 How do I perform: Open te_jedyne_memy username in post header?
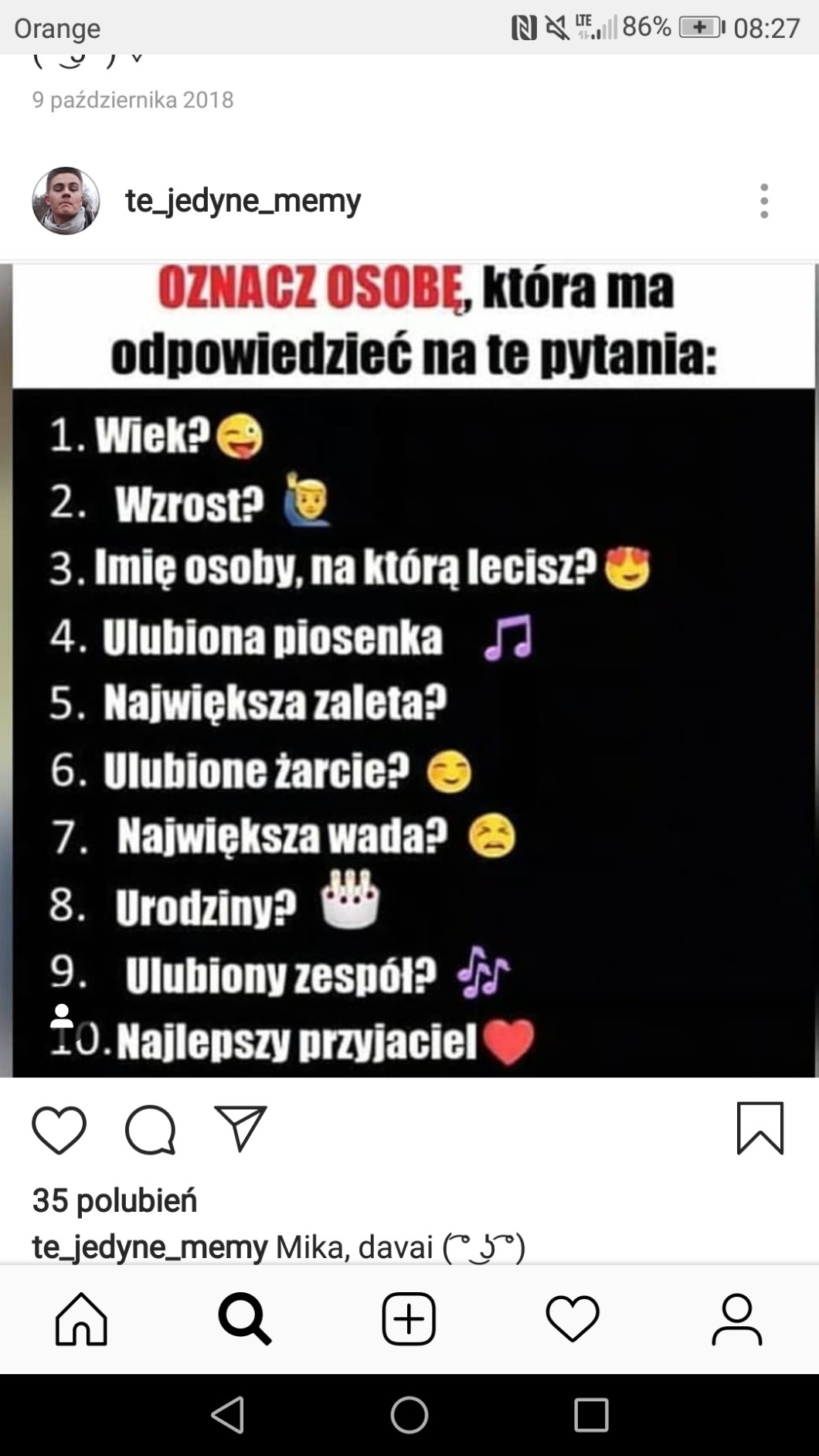pyautogui.click(x=243, y=201)
